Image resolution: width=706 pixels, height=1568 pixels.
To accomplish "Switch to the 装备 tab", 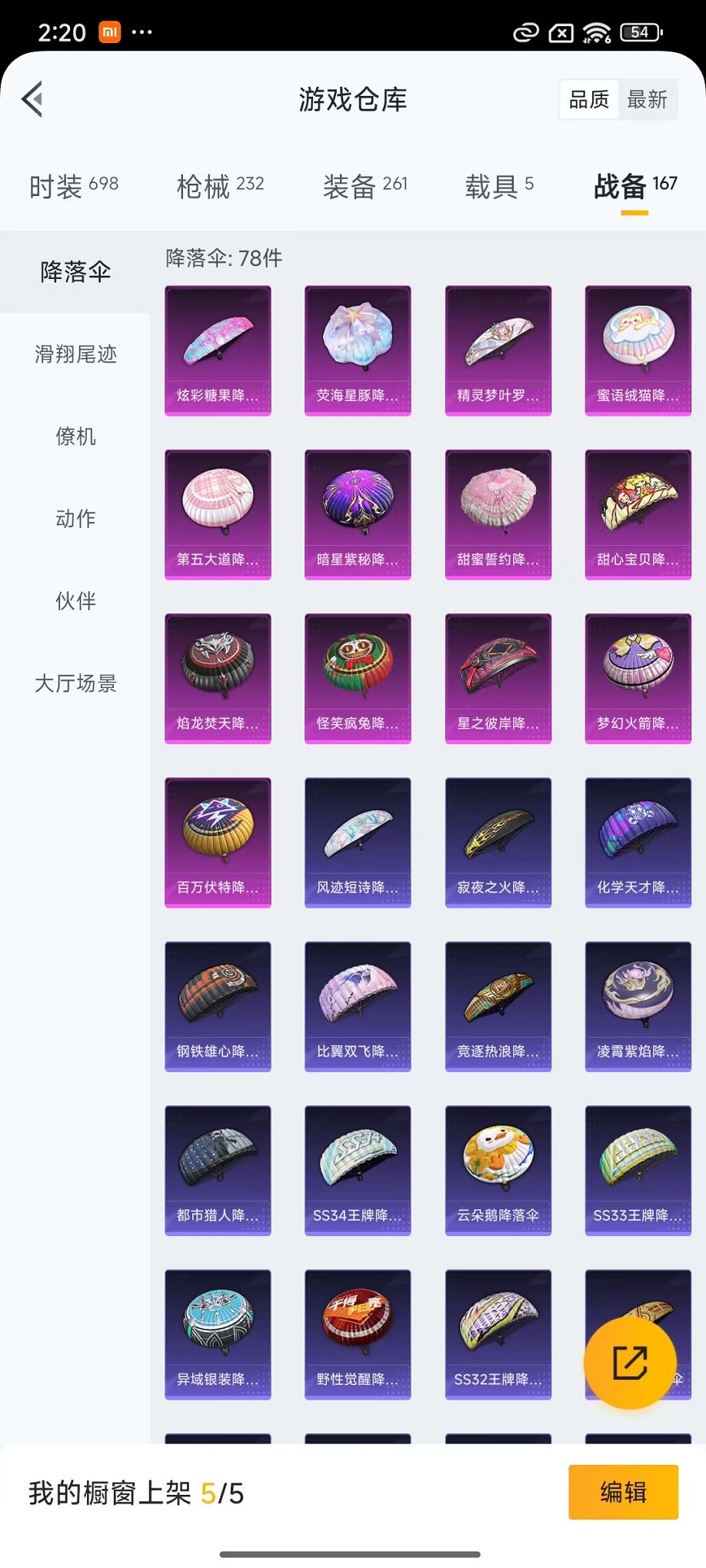I will (365, 185).
